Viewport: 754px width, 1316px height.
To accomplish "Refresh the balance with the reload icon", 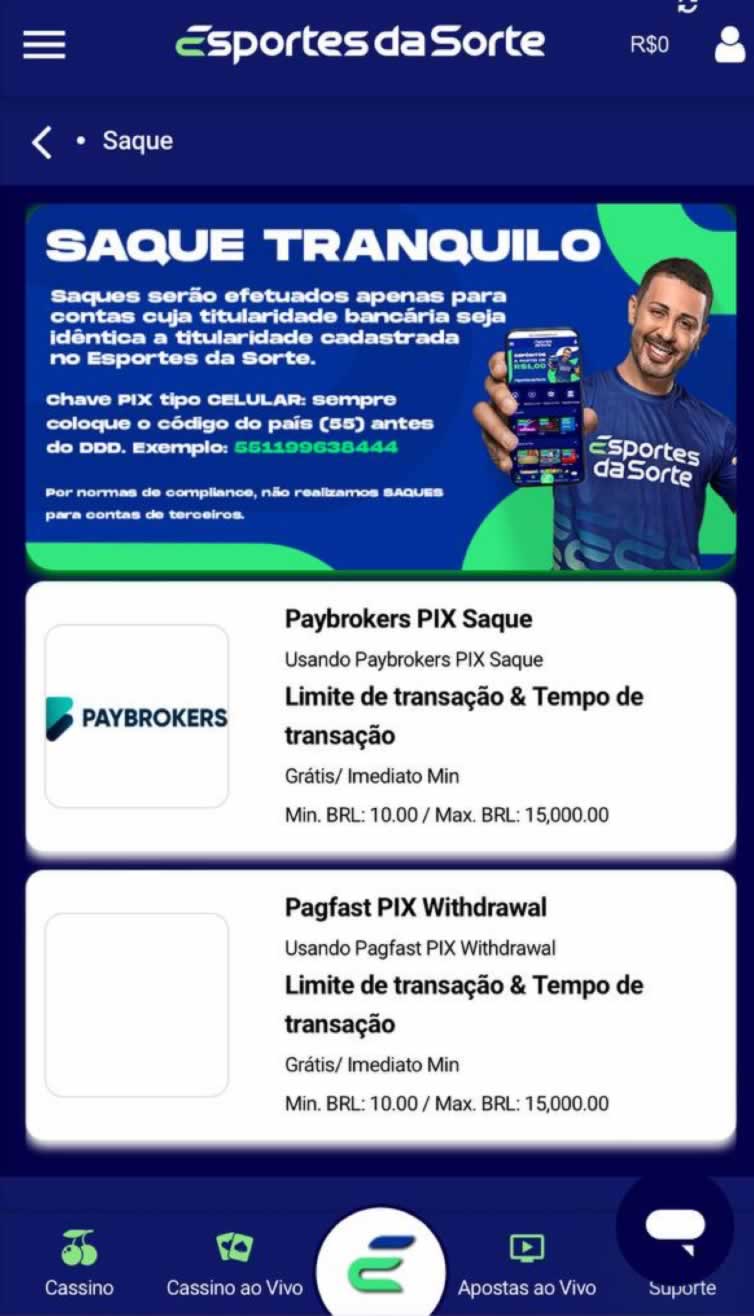I will 688,6.
